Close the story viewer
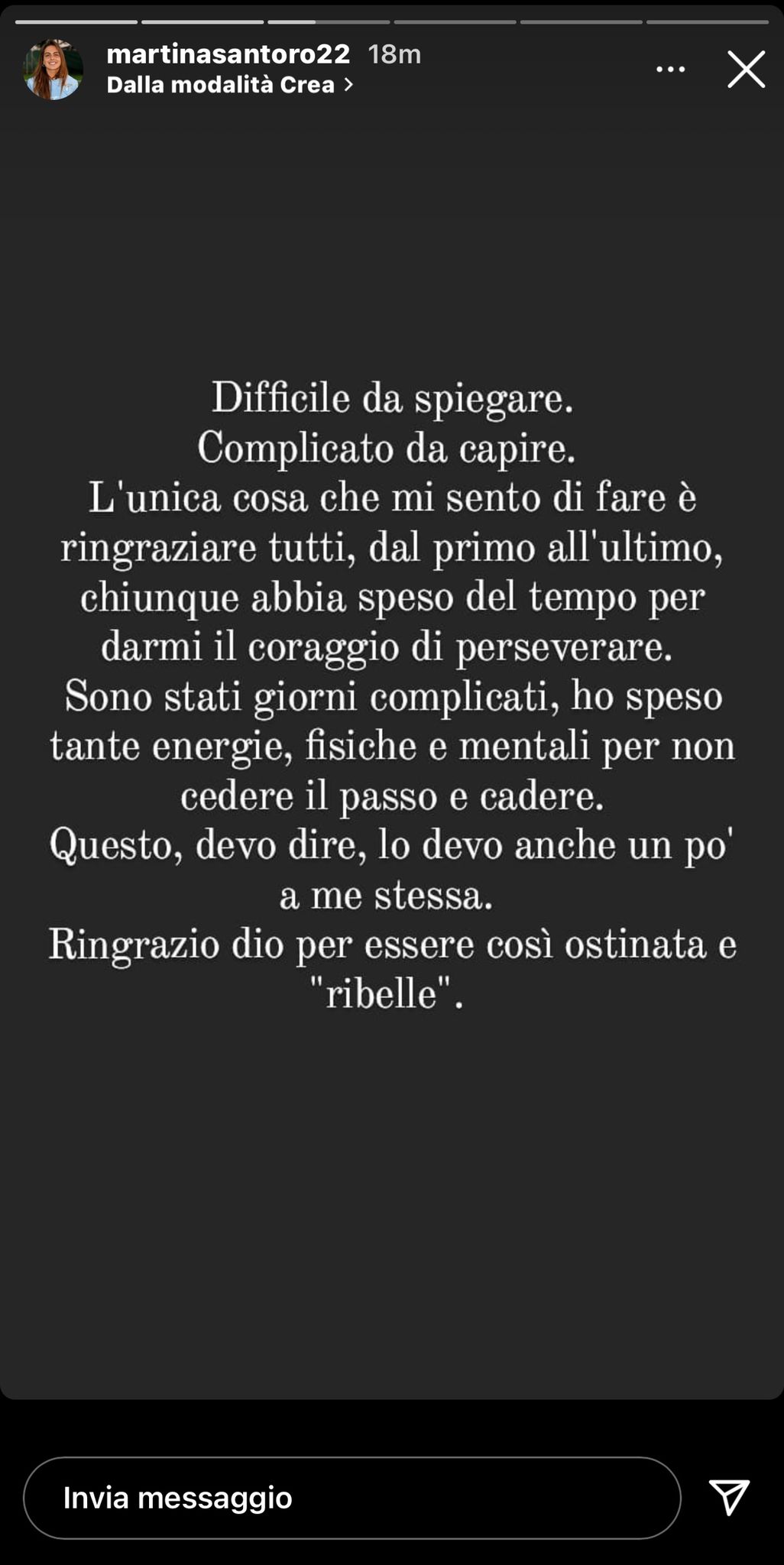Image resolution: width=784 pixels, height=1565 pixels. [746, 70]
